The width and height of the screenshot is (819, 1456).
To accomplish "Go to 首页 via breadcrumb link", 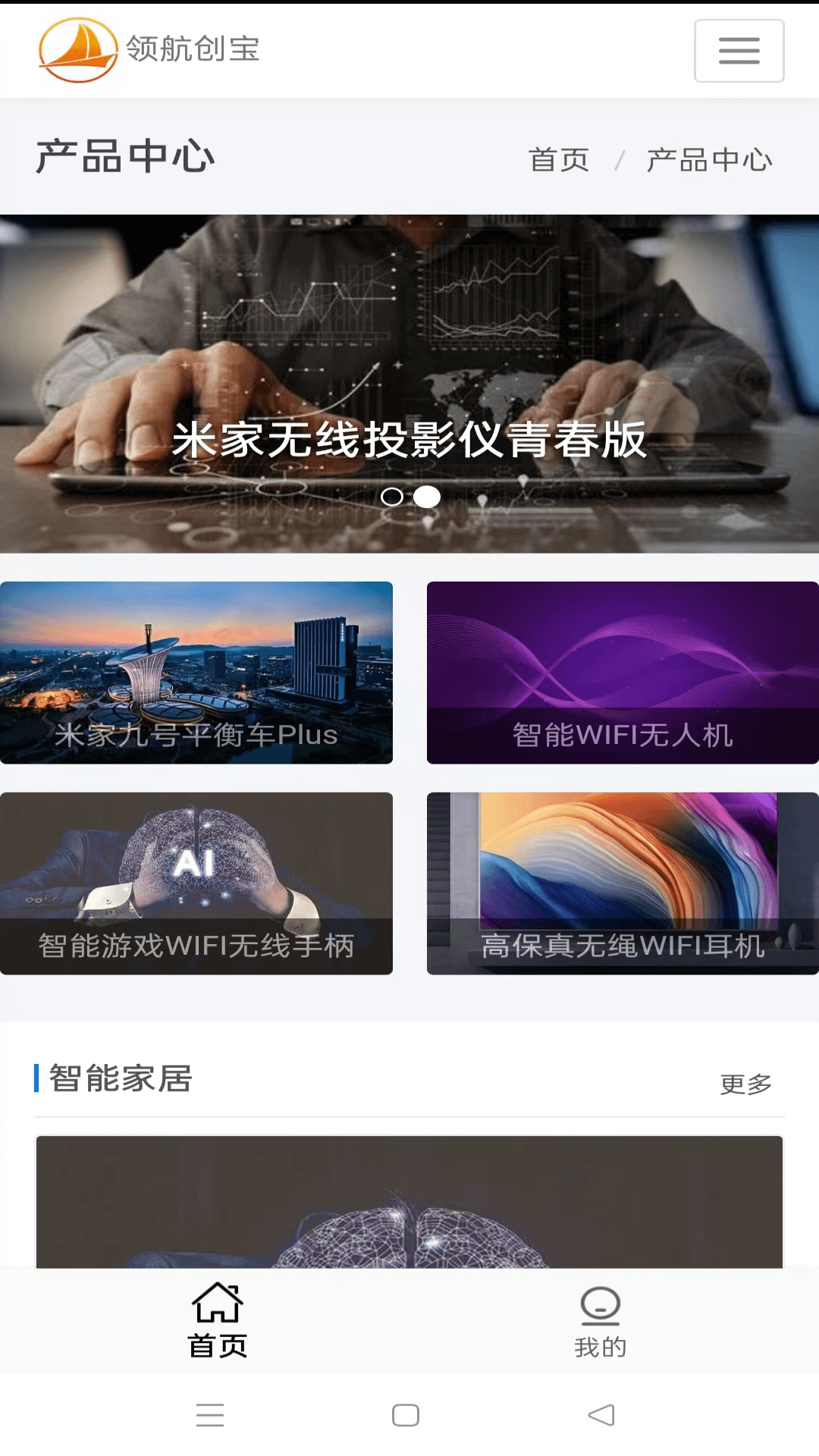I will 559,160.
